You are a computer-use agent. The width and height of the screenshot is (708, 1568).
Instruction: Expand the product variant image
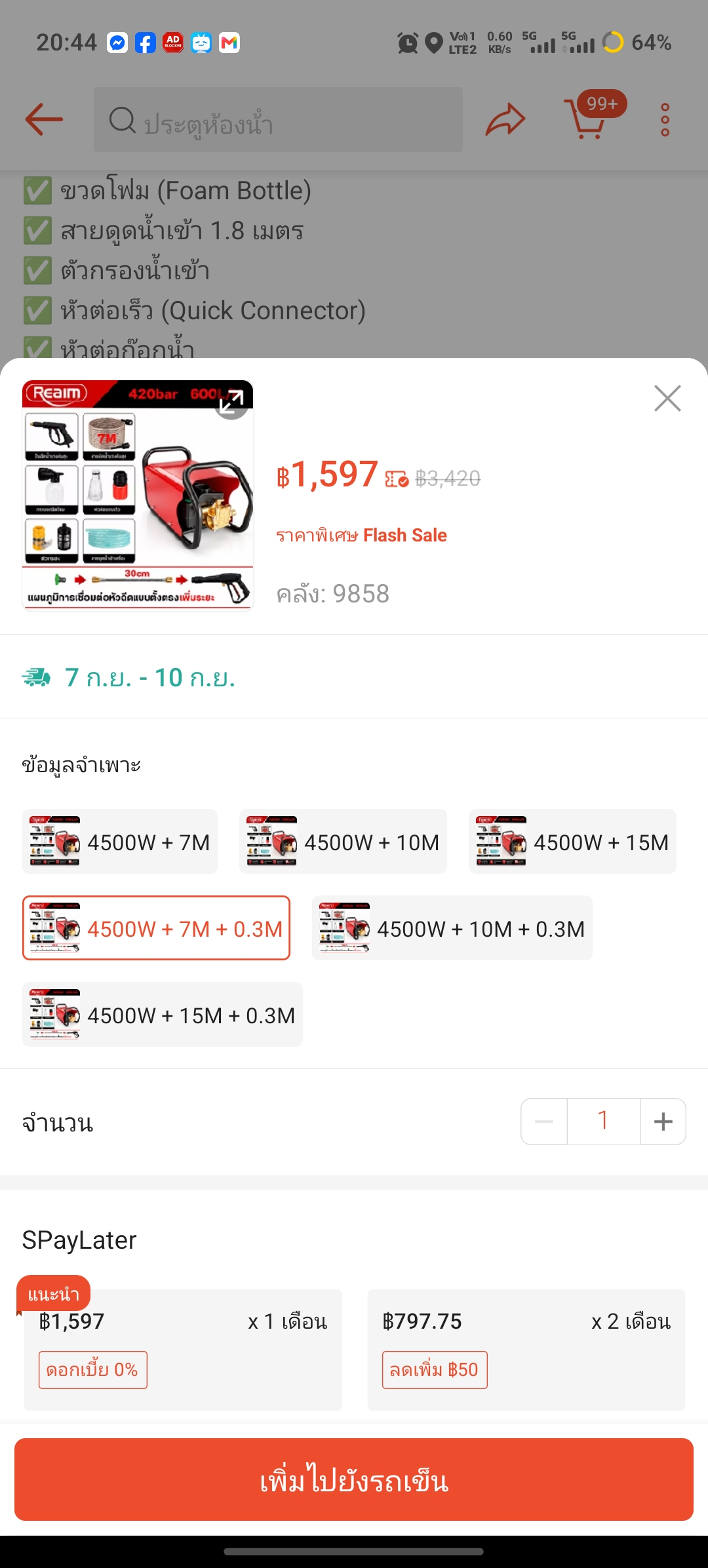click(231, 401)
